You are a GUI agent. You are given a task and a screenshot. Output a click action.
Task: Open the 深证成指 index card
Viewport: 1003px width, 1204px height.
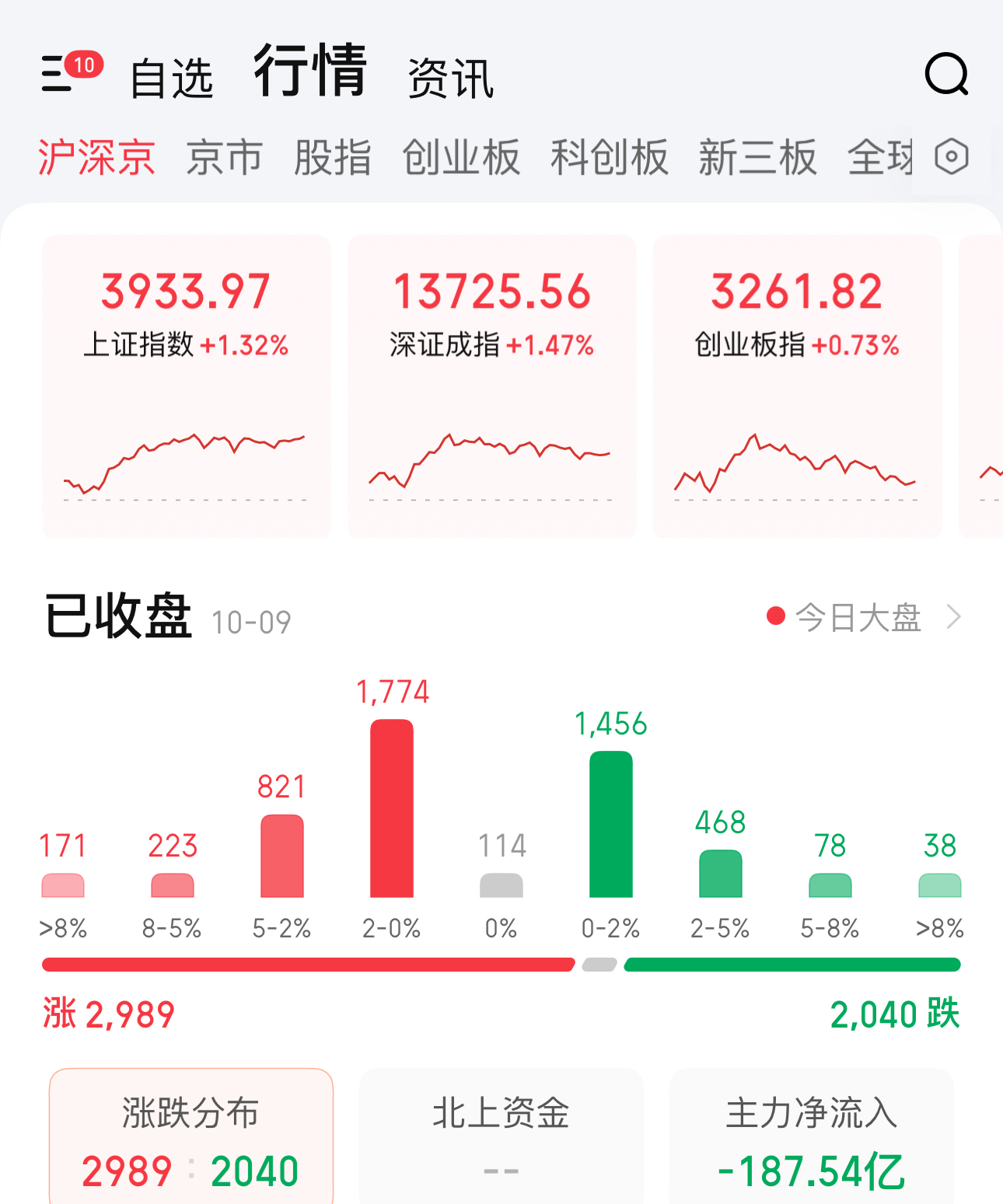[x=491, y=386]
